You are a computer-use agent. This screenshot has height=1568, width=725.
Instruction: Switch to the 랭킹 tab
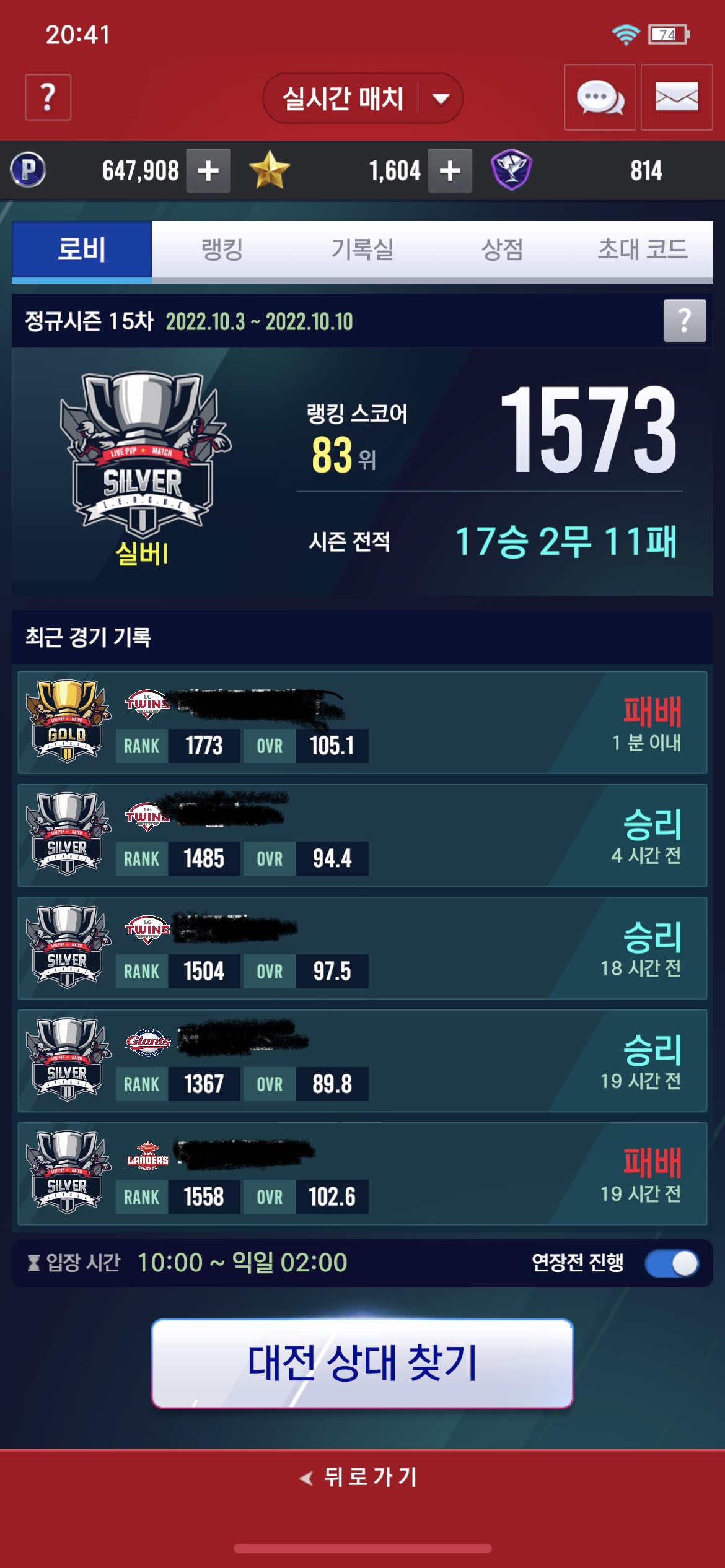click(222, 250)
